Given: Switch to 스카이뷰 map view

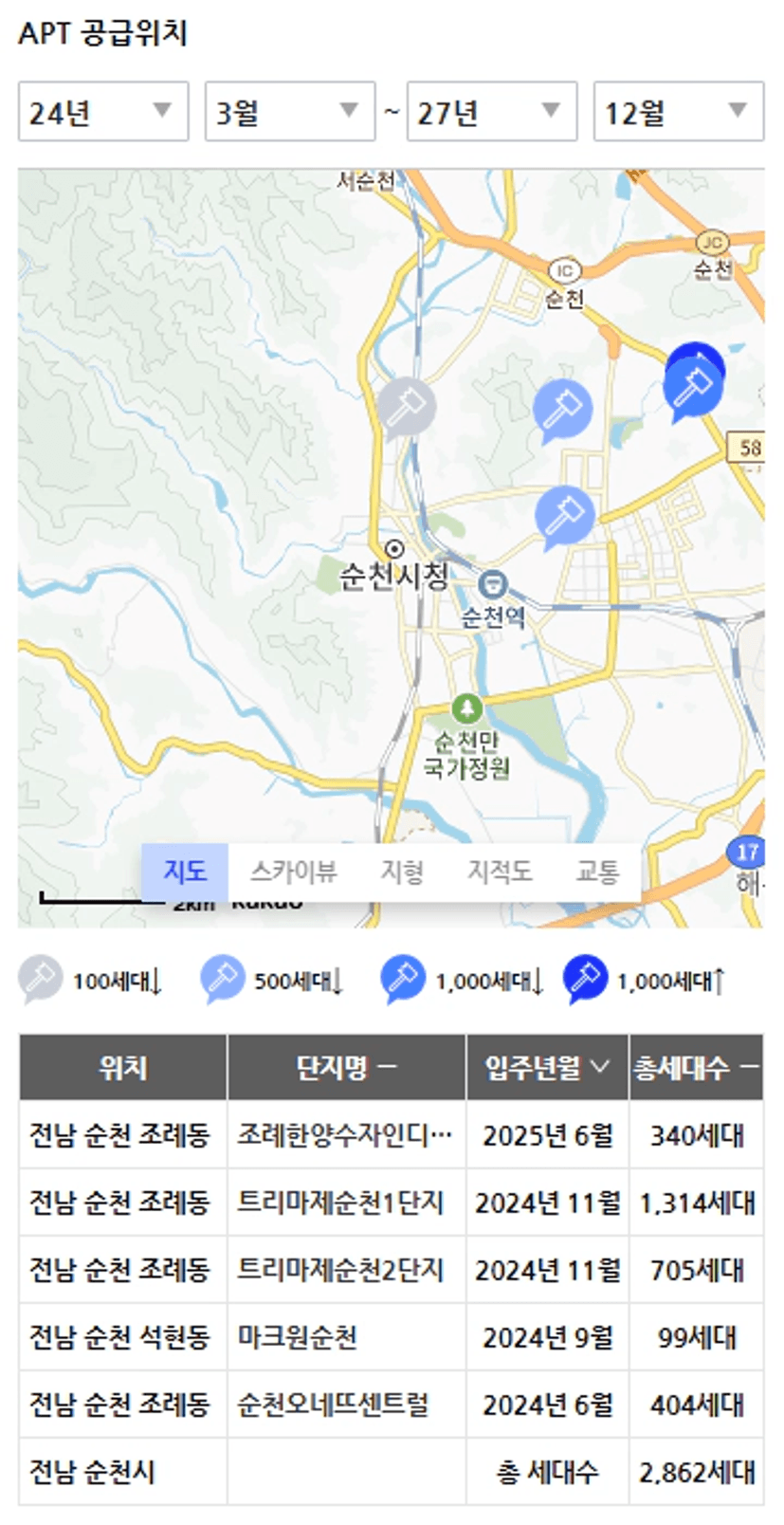Looking at the screenshot, I should click(293, 872).
